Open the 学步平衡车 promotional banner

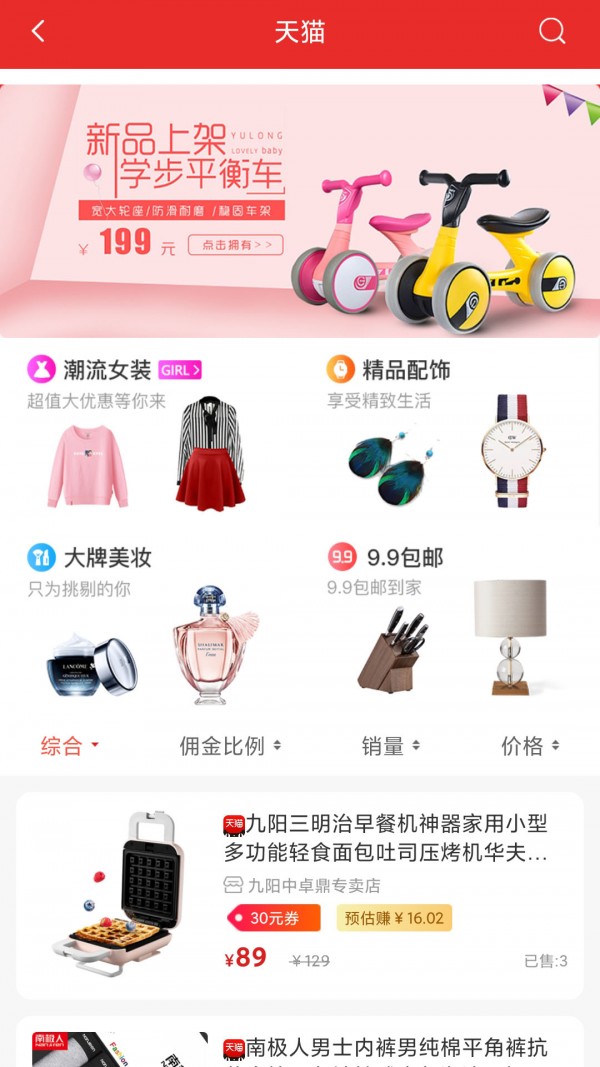pos(300,210)
